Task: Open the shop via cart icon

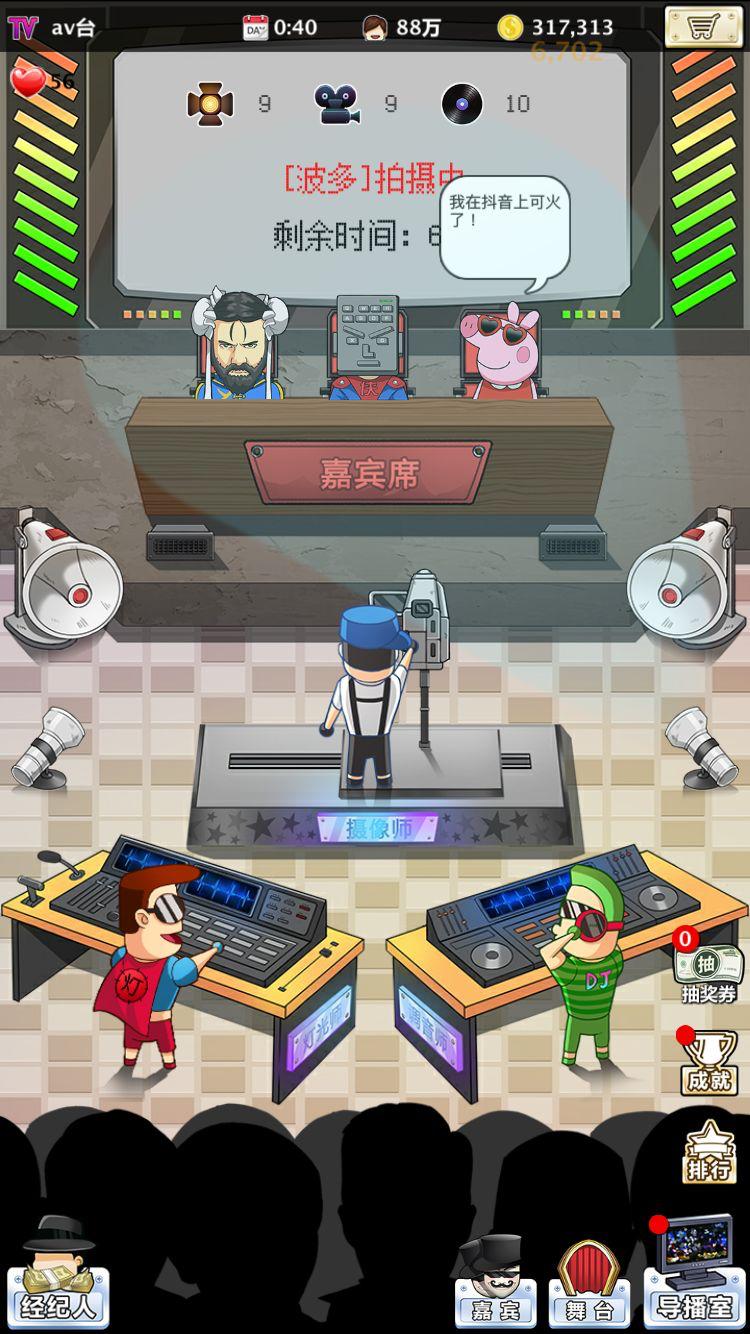Action: [703, 28]
